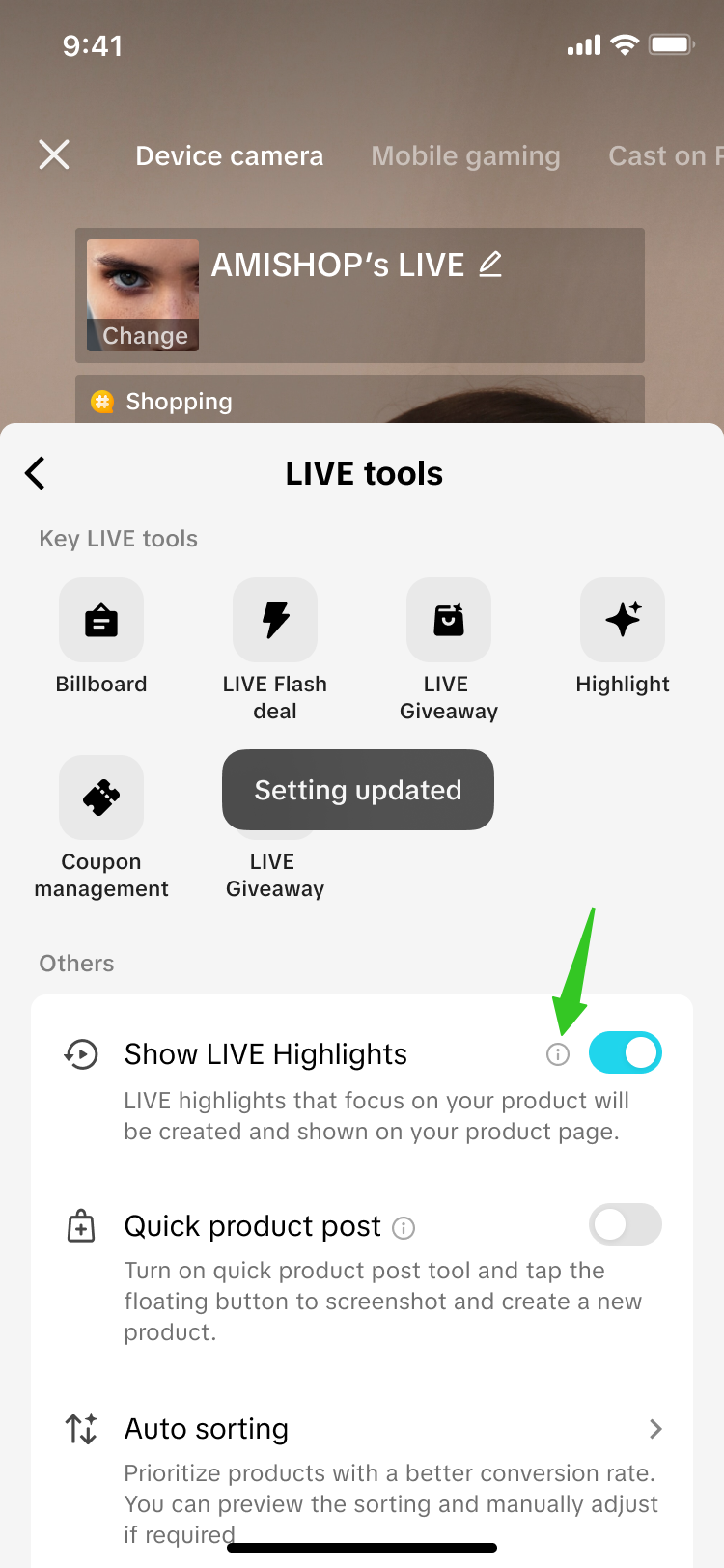Screen dimensions: 724x1568
Task: Open the Billboard tool
Action: click(101, 621)
